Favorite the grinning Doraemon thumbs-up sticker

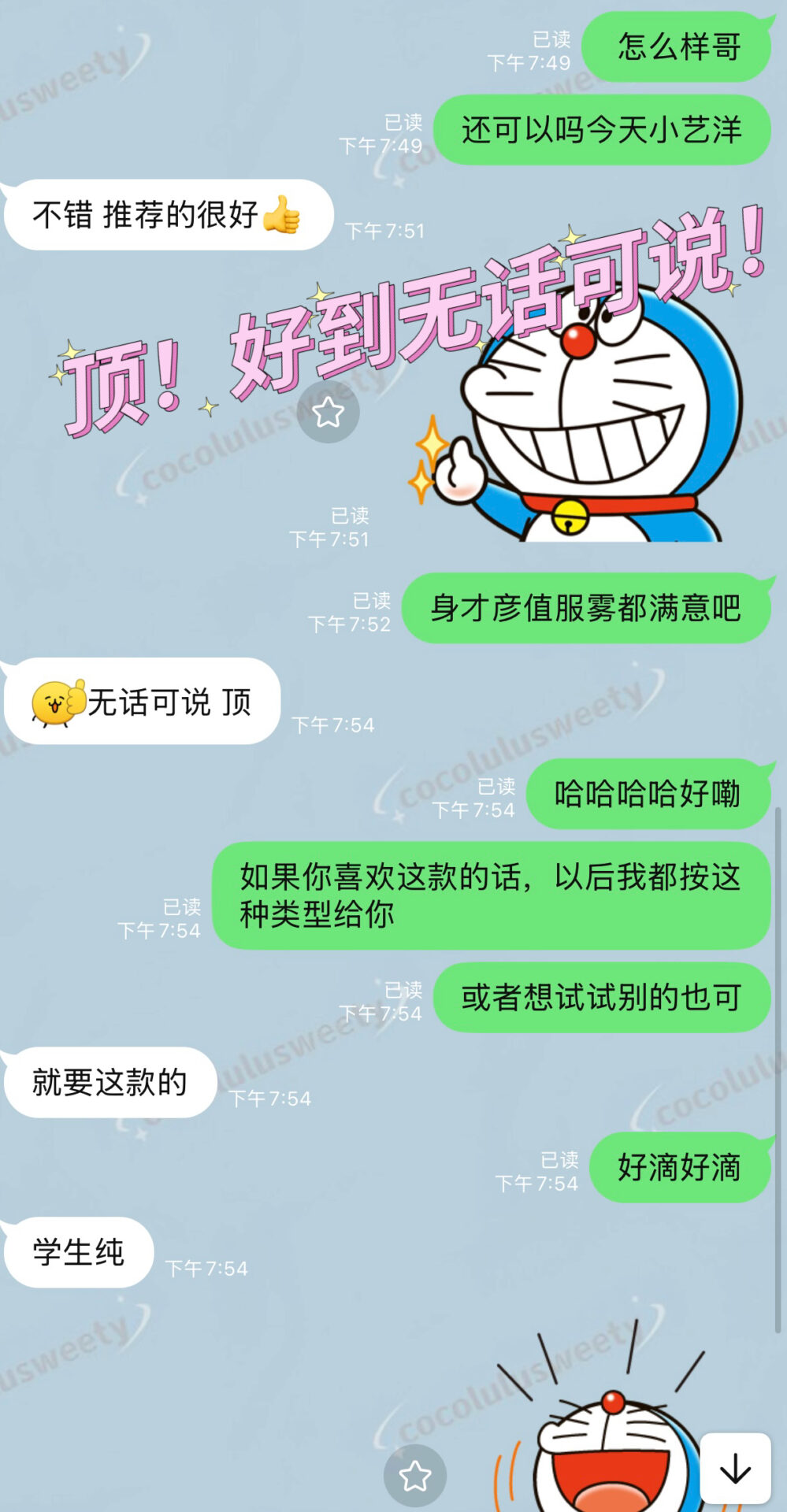329,411
